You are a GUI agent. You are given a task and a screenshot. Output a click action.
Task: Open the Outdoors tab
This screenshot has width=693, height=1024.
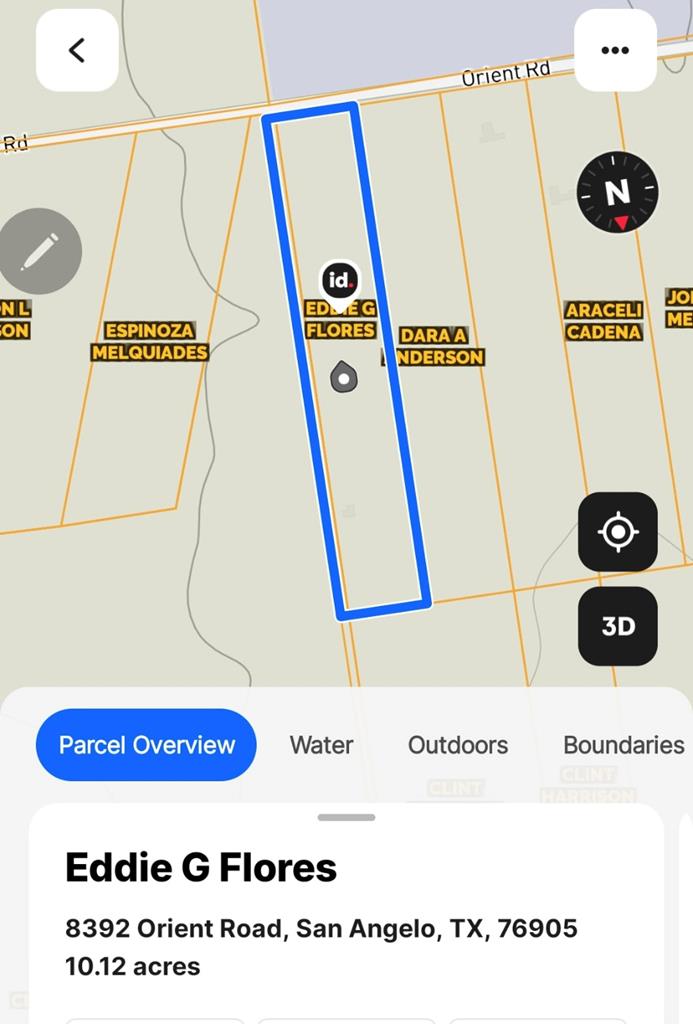(x=458, y=745)
